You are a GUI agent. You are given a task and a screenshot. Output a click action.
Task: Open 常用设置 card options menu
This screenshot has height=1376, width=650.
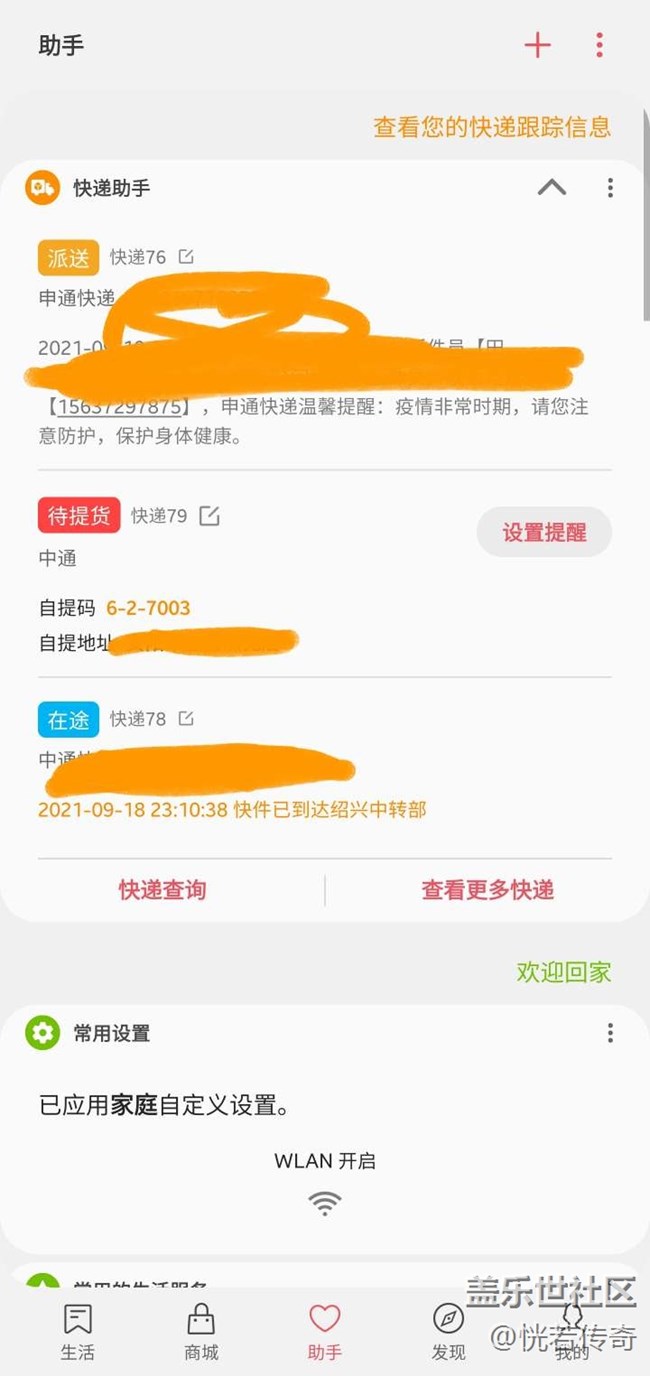pyautogui.click(x=610, y=1033)
